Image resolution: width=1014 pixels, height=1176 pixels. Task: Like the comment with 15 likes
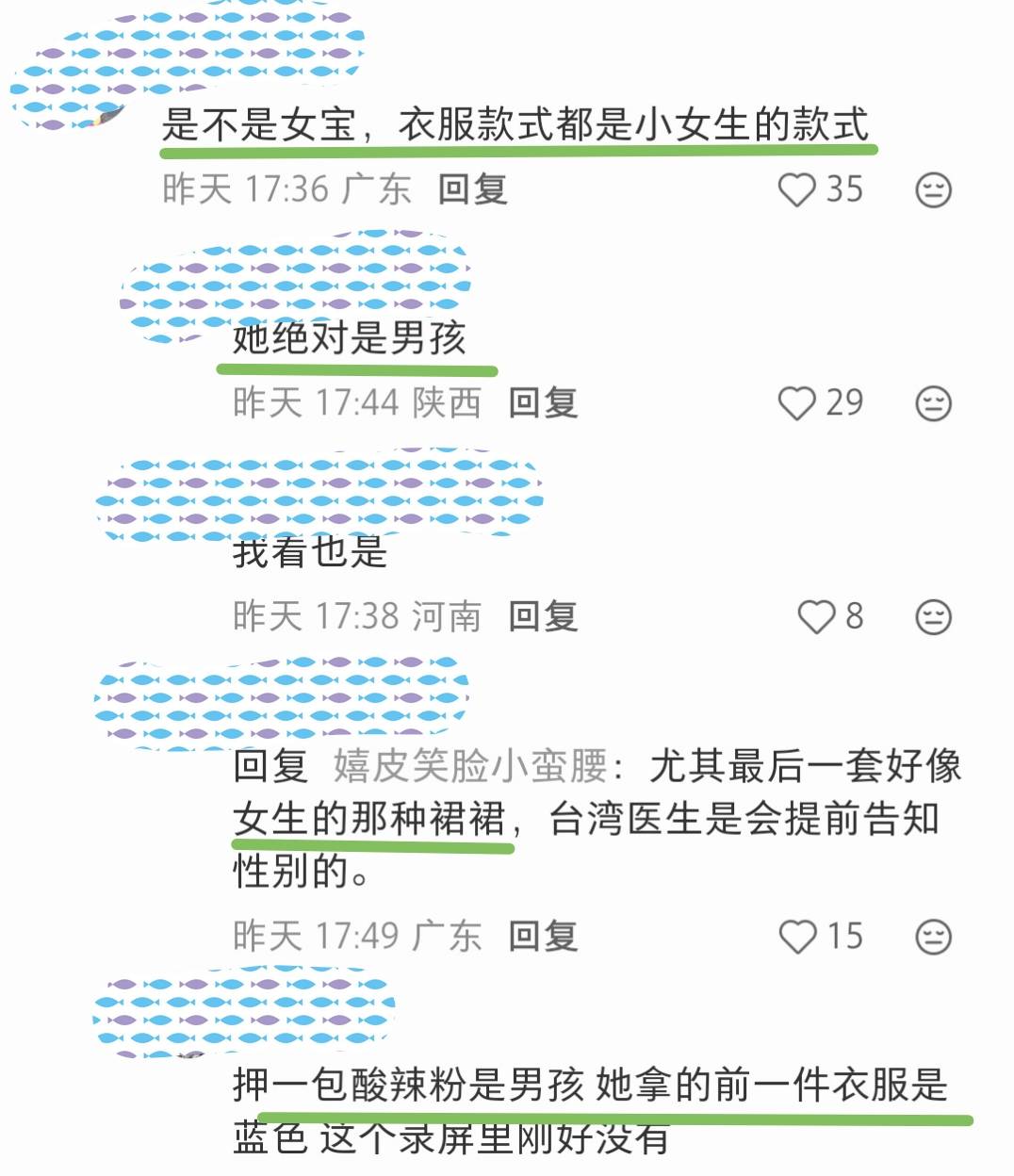[x=797, y=937]
